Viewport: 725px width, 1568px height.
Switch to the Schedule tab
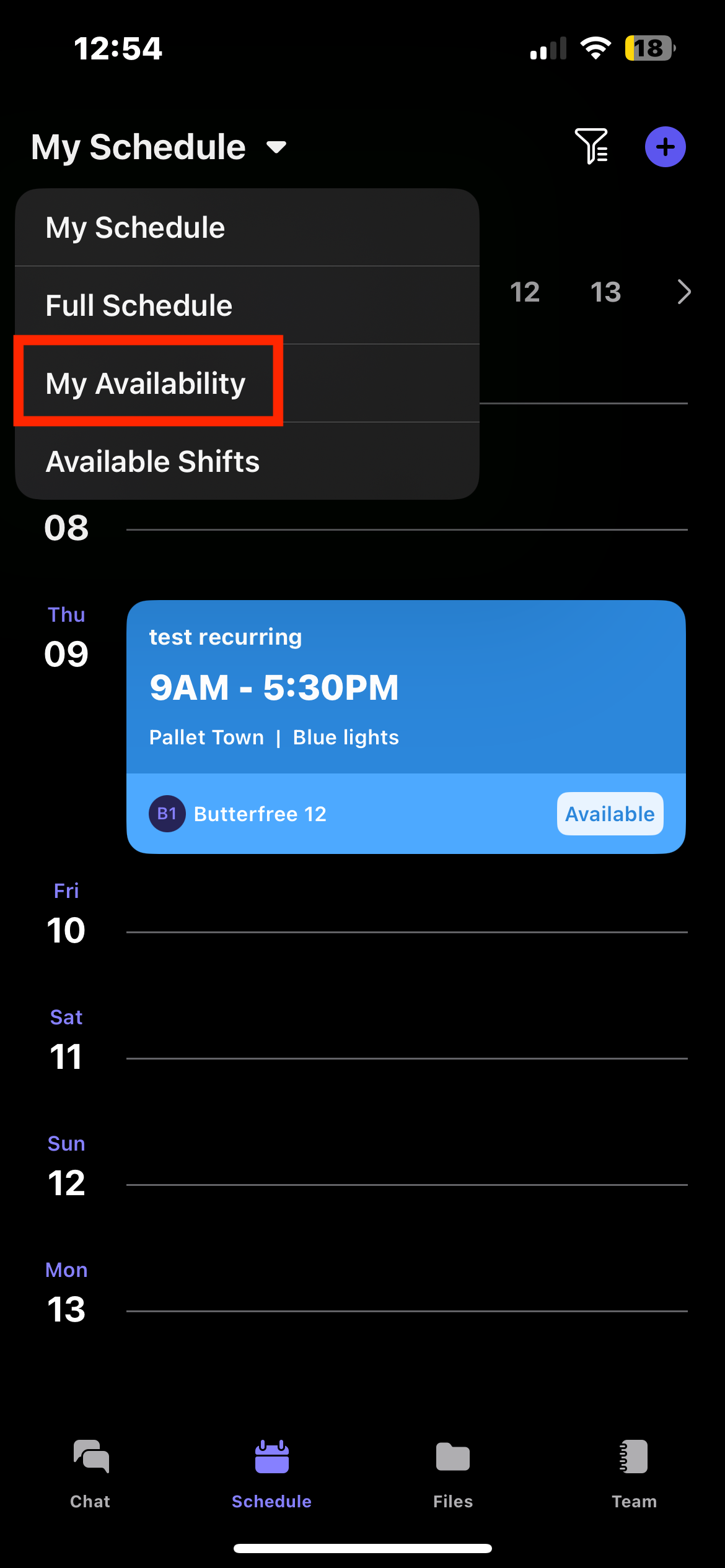271,1474
